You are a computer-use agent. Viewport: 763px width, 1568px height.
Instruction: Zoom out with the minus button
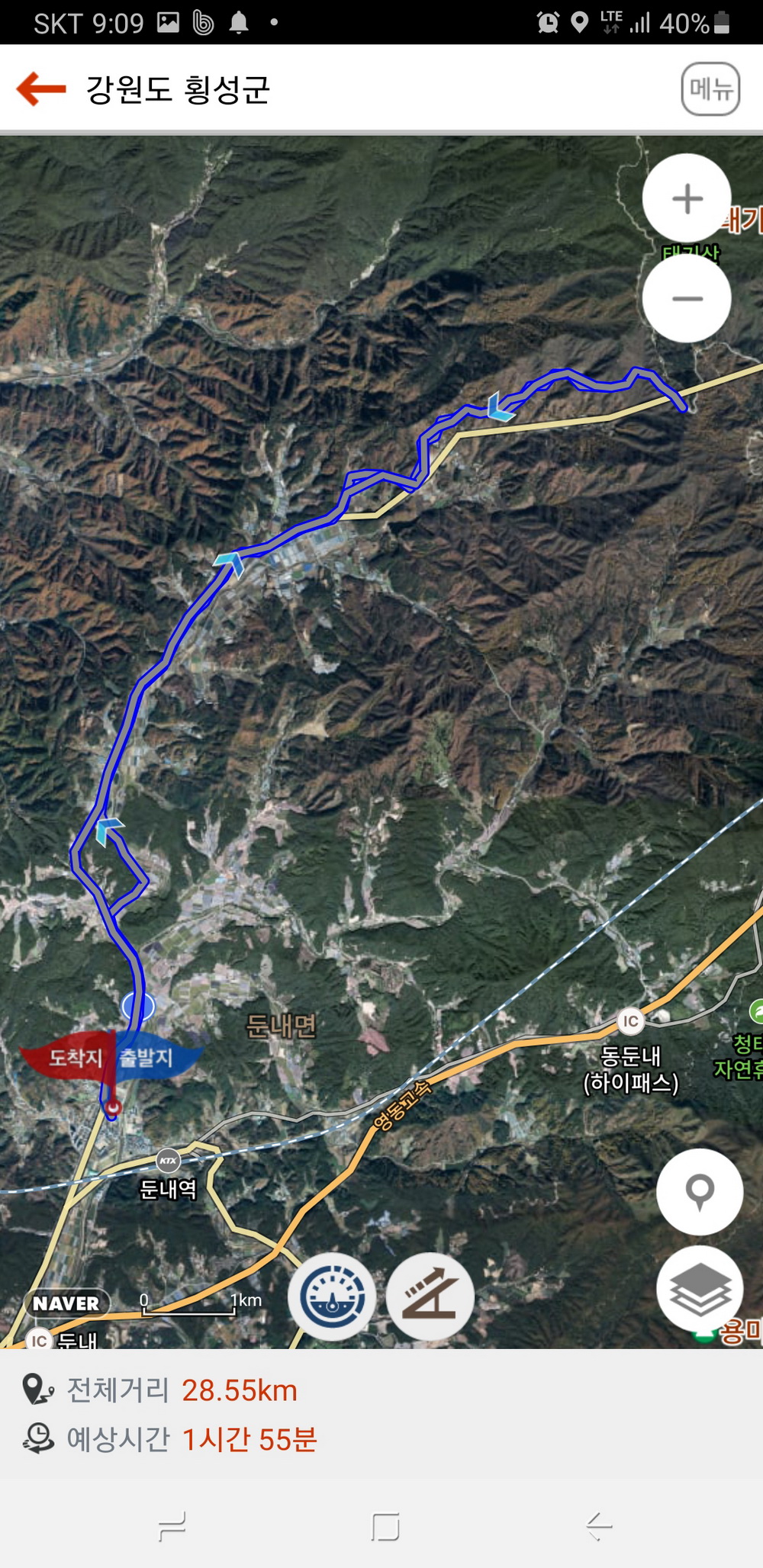tap(687, 298)
